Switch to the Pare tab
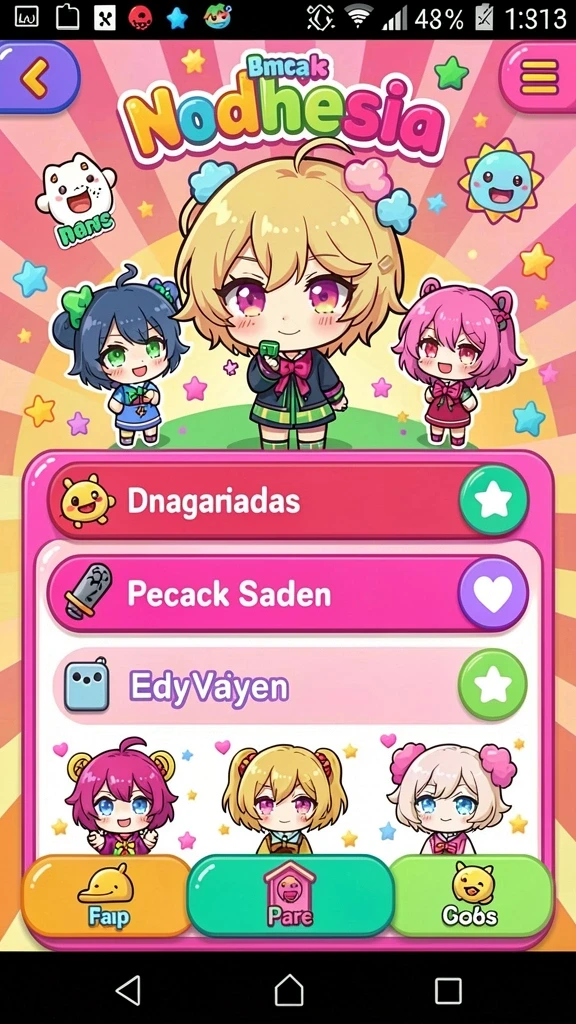Viewport: 576px width, 1024px height. click(290, 896)
